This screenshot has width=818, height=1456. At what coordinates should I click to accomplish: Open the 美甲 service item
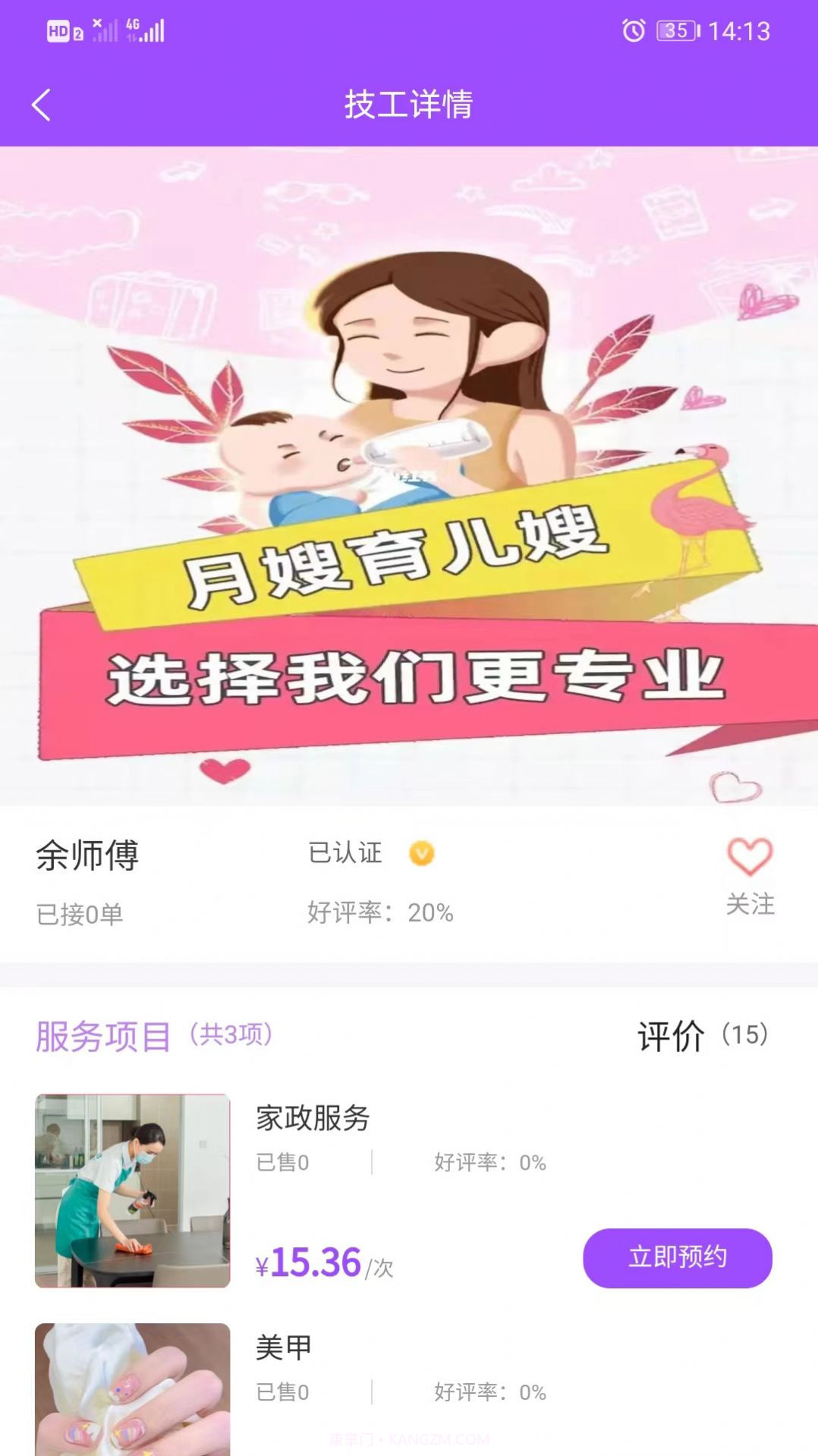pos(284,1347)
